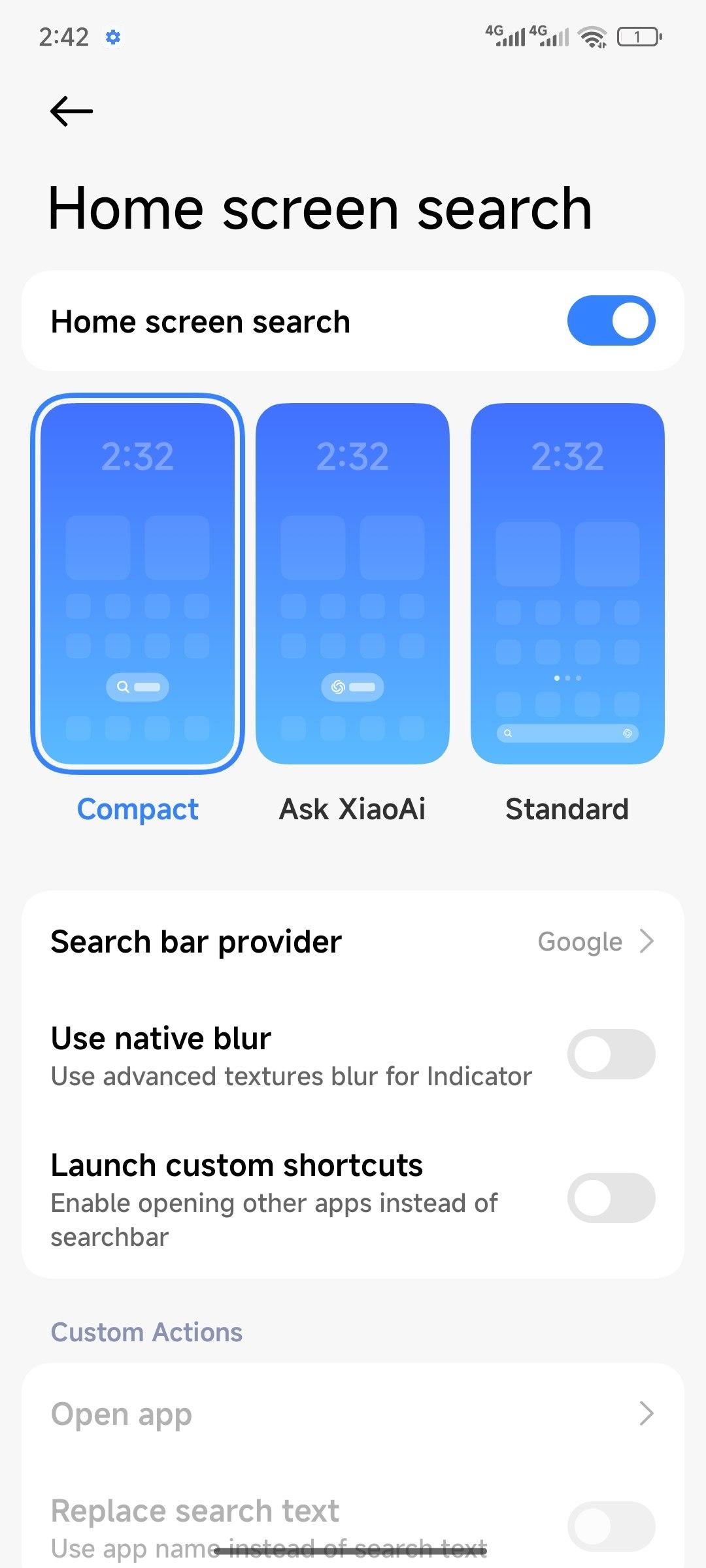Enable Use native blur

tap(611, 1054)
